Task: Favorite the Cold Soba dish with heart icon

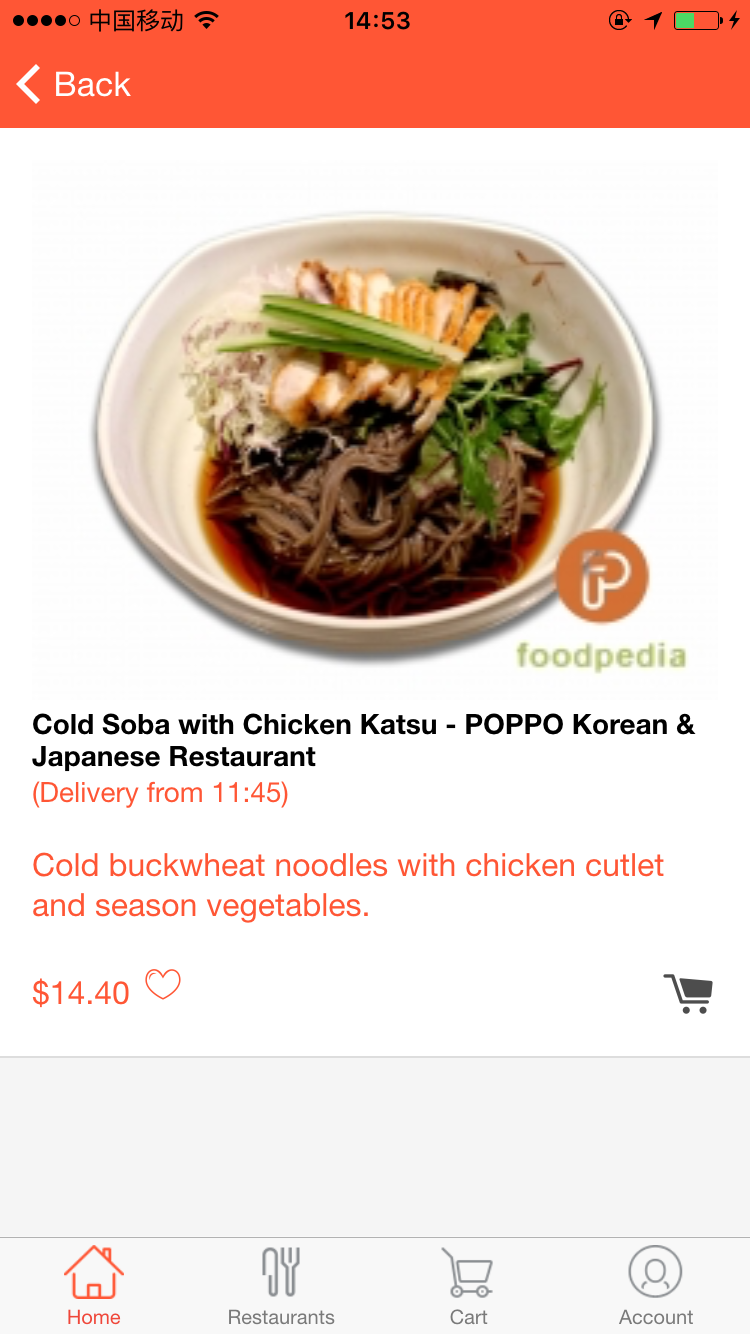Action: [x=163, y=986]
